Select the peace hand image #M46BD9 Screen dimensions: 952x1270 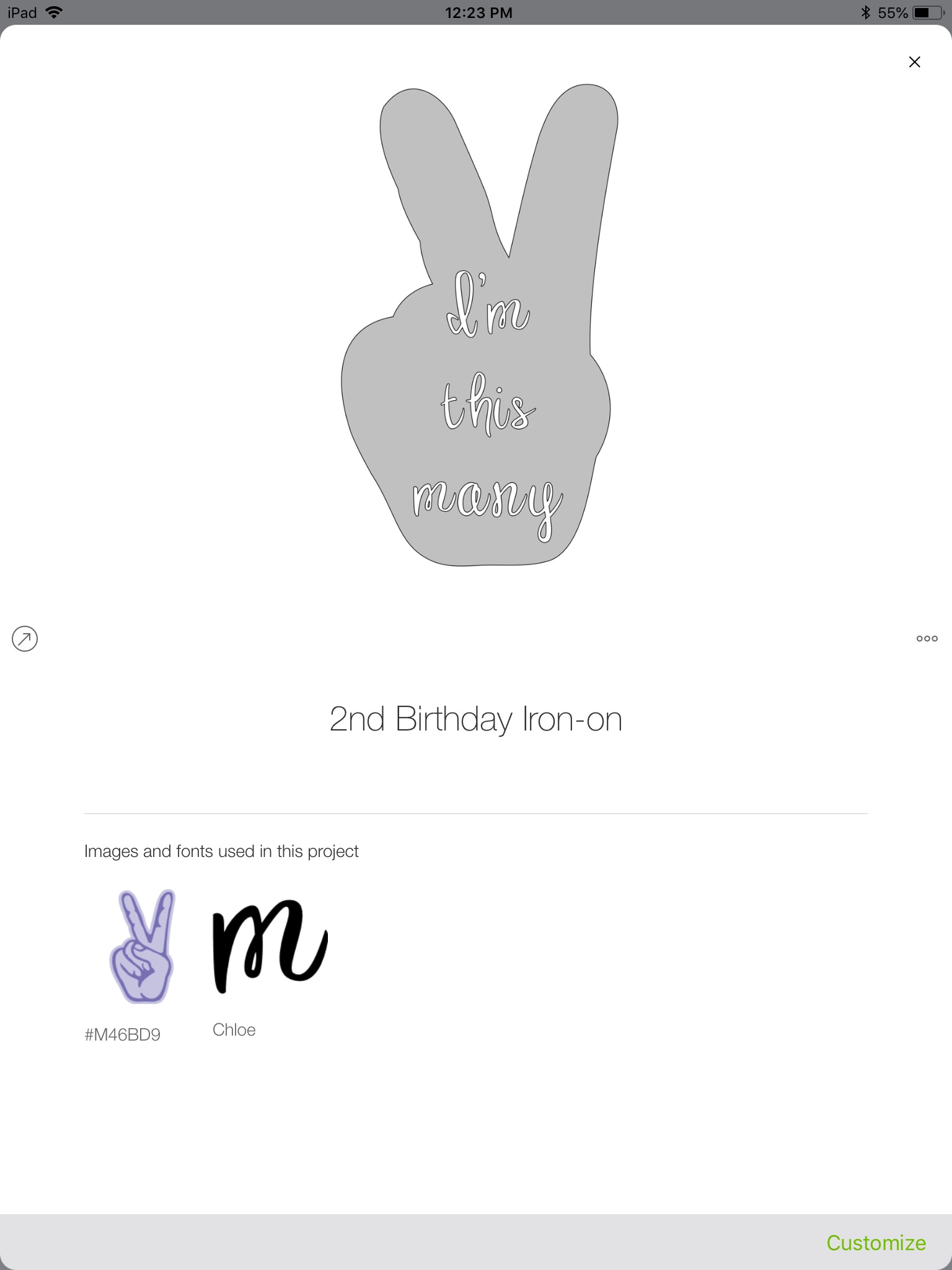click(x=142, y=947)
